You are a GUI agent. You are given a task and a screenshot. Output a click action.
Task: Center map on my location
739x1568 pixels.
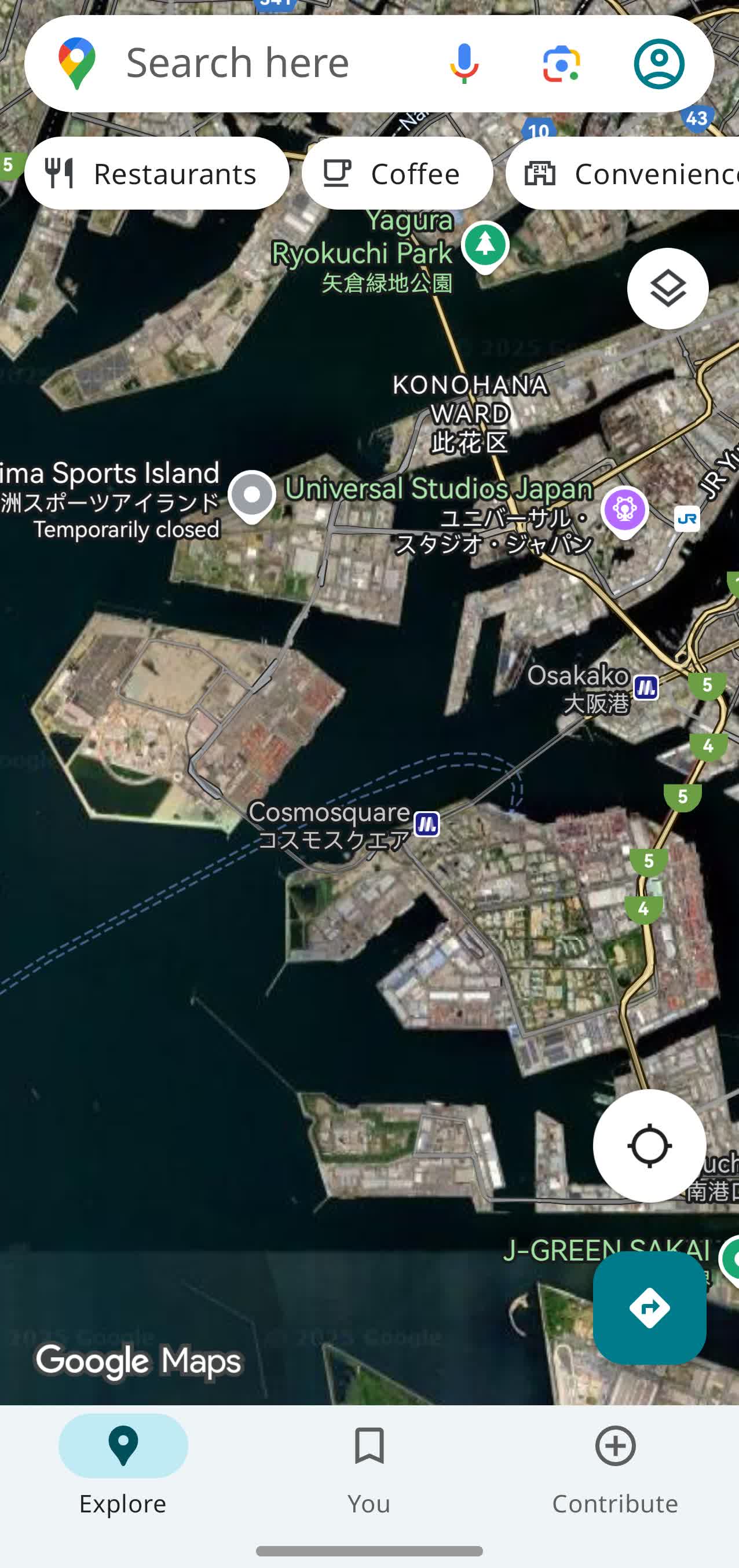point(649,1145)
